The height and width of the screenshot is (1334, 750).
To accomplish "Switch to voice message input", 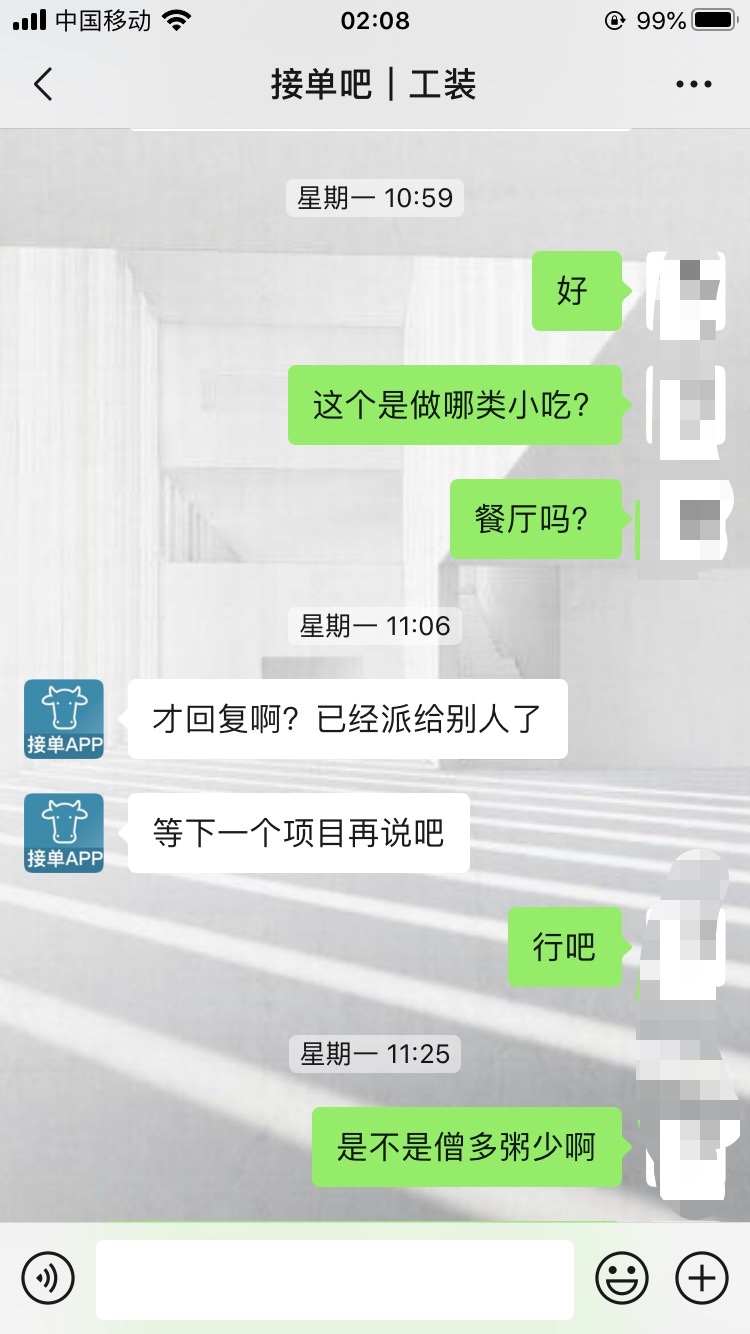I will (48, 1278).
